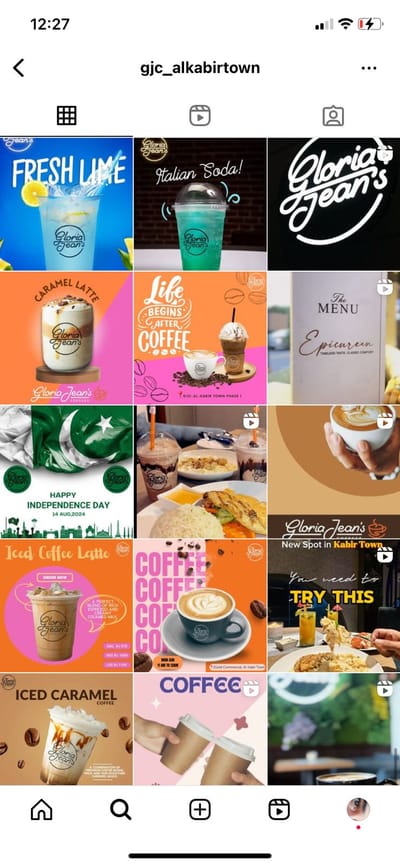The width and height of the screenshot is (400, 866).
Task: Open the Iced Coffee Latte post
Action: pos(66,605)
